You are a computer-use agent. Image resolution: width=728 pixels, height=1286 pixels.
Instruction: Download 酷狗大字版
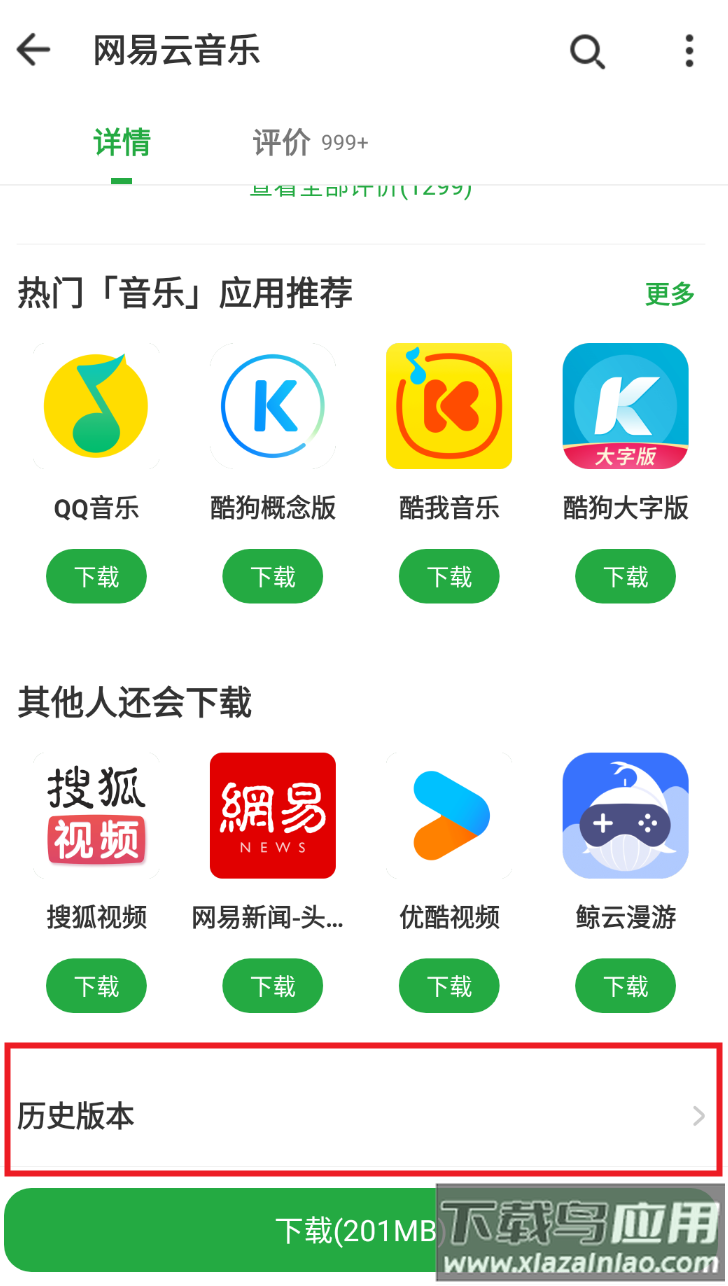[626, 577]
